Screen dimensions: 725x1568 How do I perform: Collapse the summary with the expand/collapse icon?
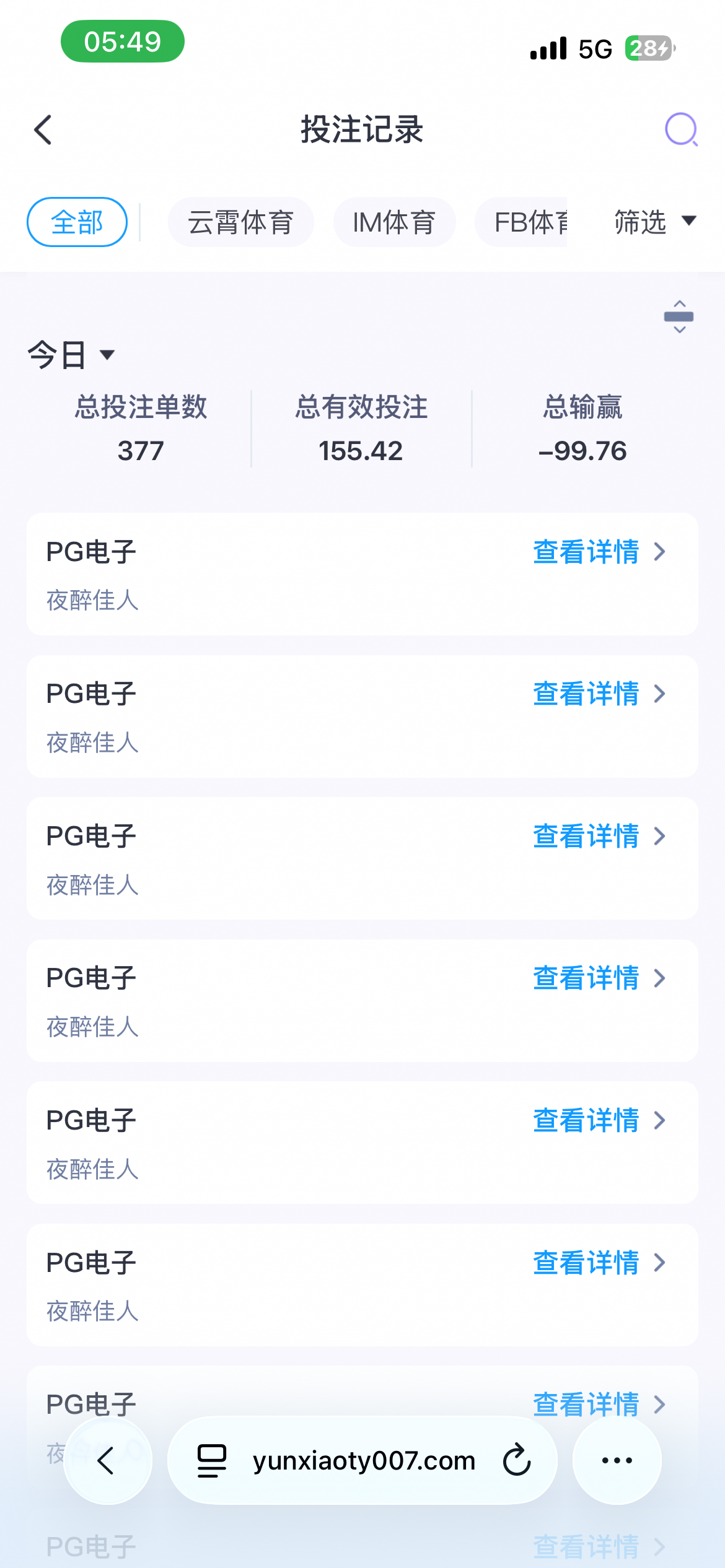679,316
